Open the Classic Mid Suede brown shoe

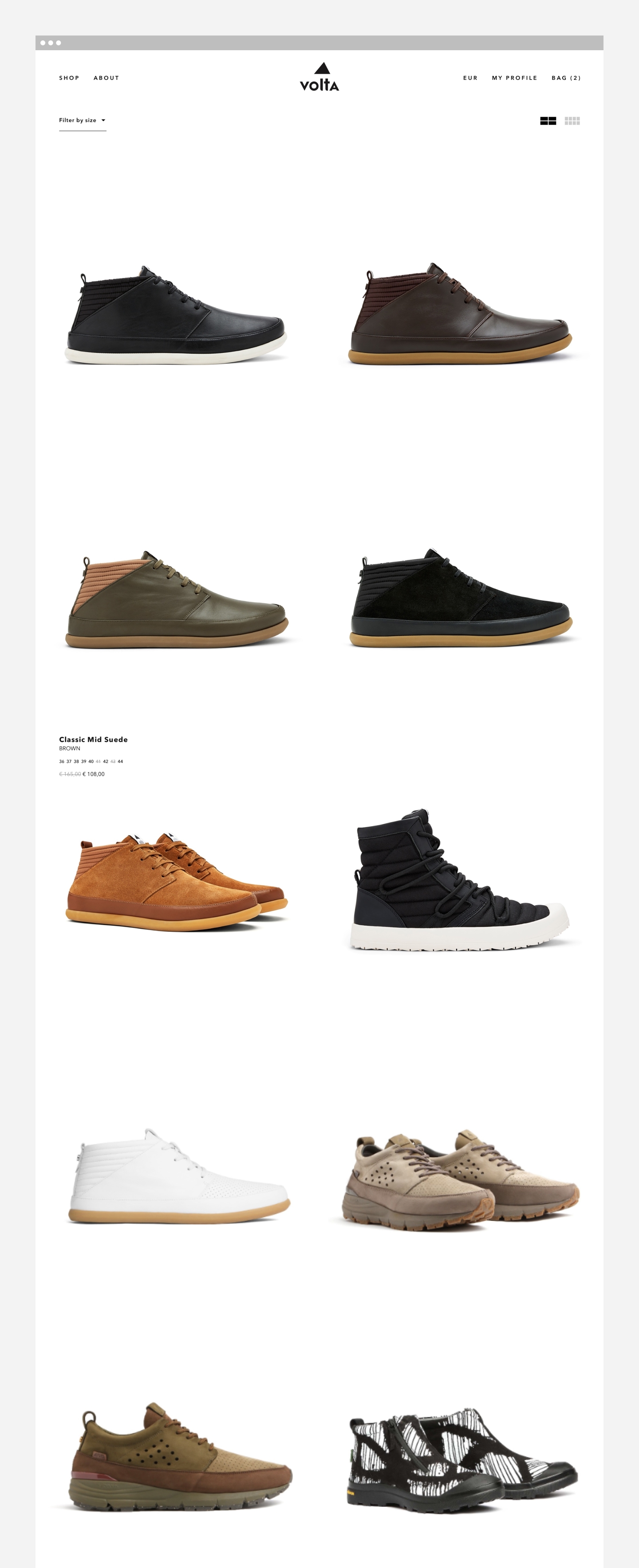[175, 883]
